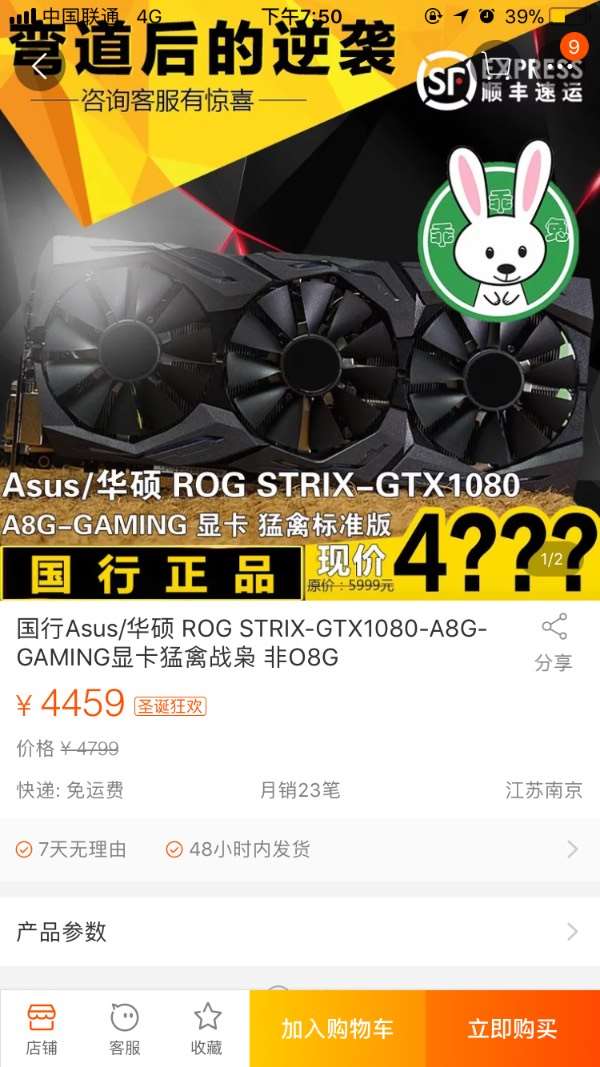Viewport: 600px width, 1067px height.
Task: Open the 7天无理由 service guarantees row
Action: pos(298,849)
